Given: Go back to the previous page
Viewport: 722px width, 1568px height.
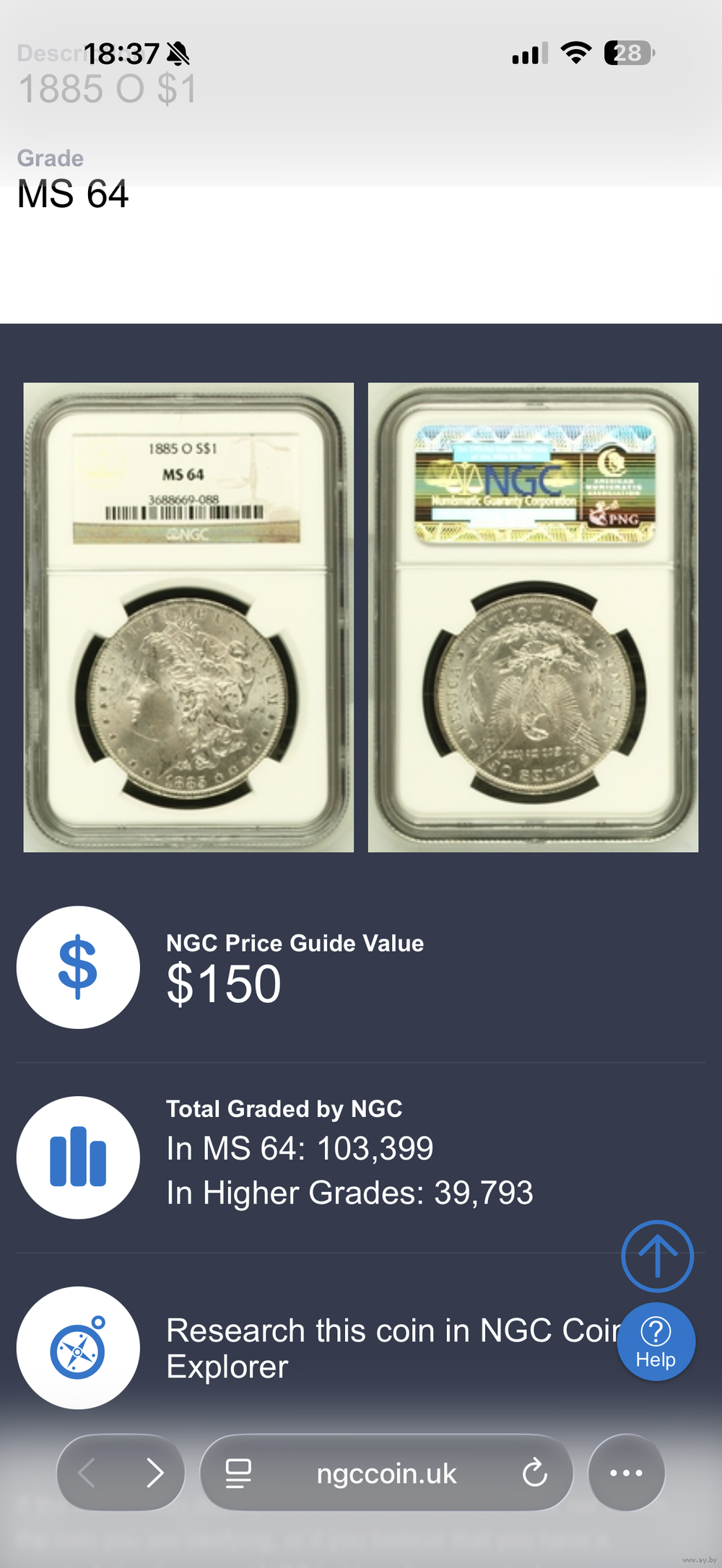Looking at the screenshot, I should (x=87, y=1473).
